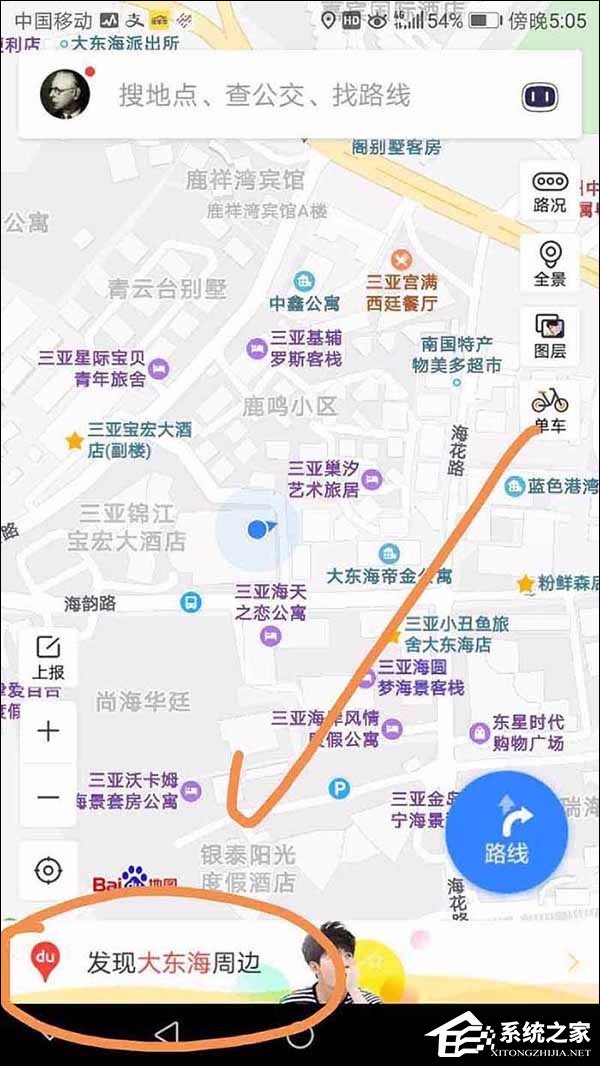Viewport: 600px width, 1066px height.
Task: Open 全景 panorama view
Action: point(549,263)
